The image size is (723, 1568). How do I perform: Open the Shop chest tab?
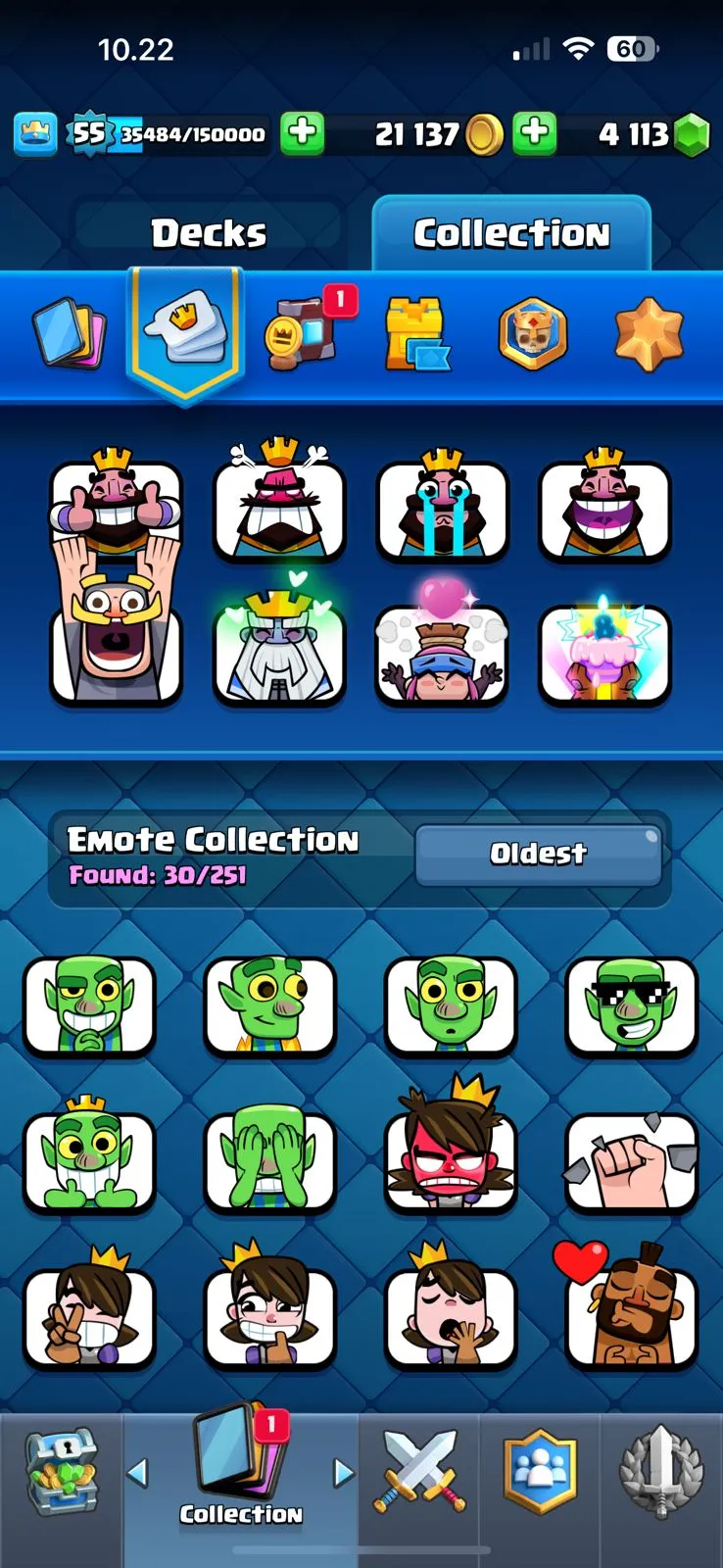61,1472
